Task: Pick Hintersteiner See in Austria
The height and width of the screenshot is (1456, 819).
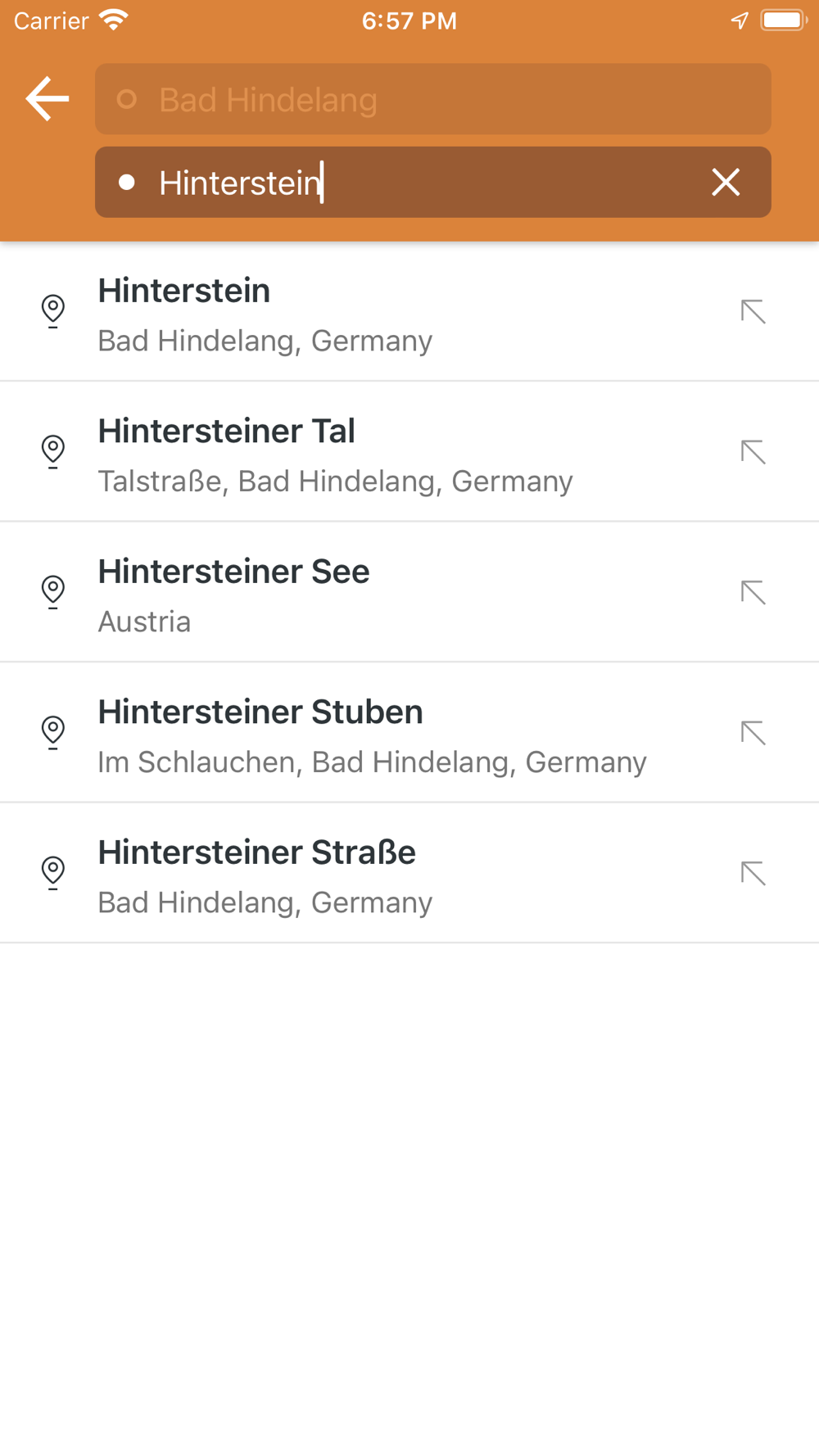Action: tap(409, 593)
